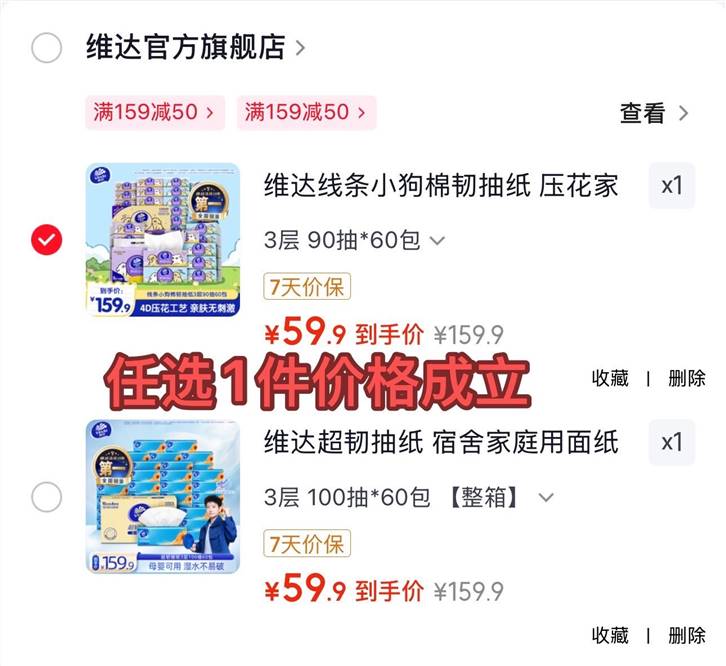The height and width of the screenshot is (666, 726).
Task: Change the quantity x1 of 维达超韧抽纸
Action: click(x=671, y=442)
